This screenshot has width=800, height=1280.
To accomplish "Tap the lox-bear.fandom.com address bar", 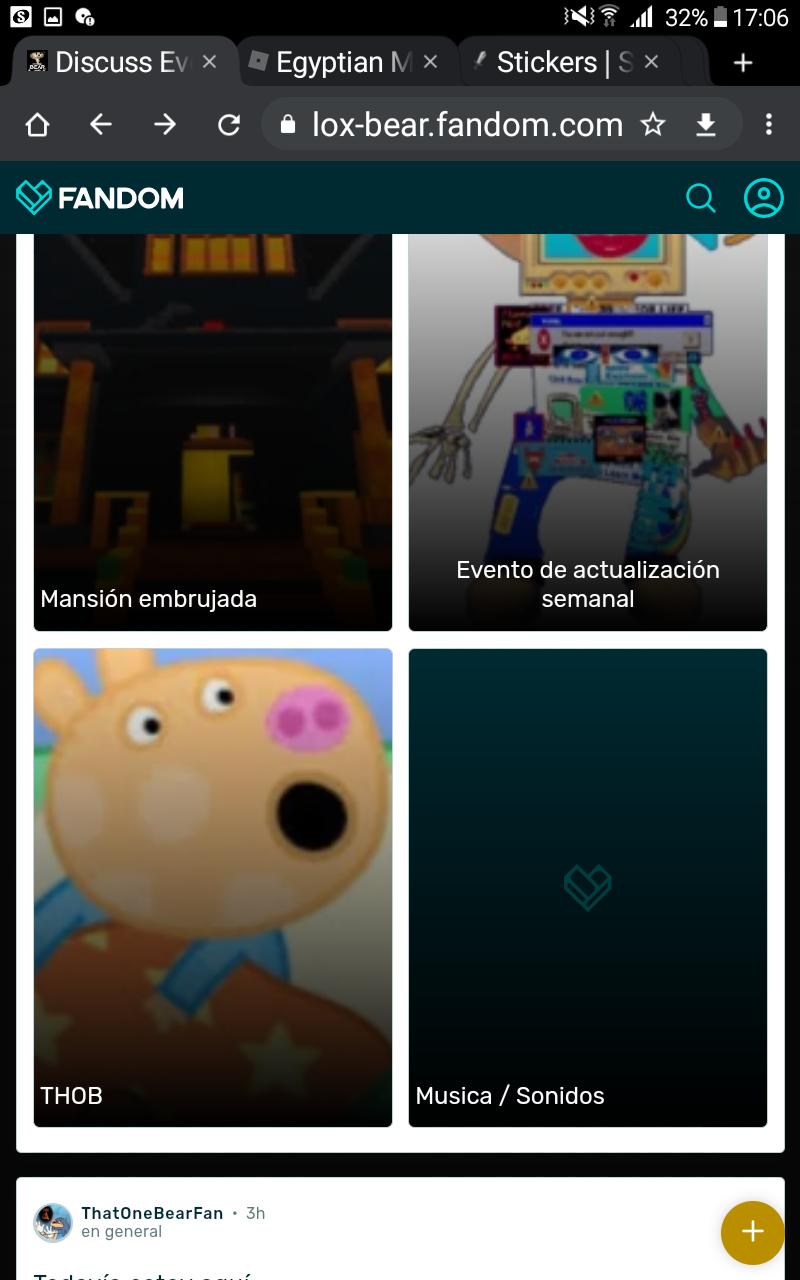I will pyautogui.click(x=467, y=124).
